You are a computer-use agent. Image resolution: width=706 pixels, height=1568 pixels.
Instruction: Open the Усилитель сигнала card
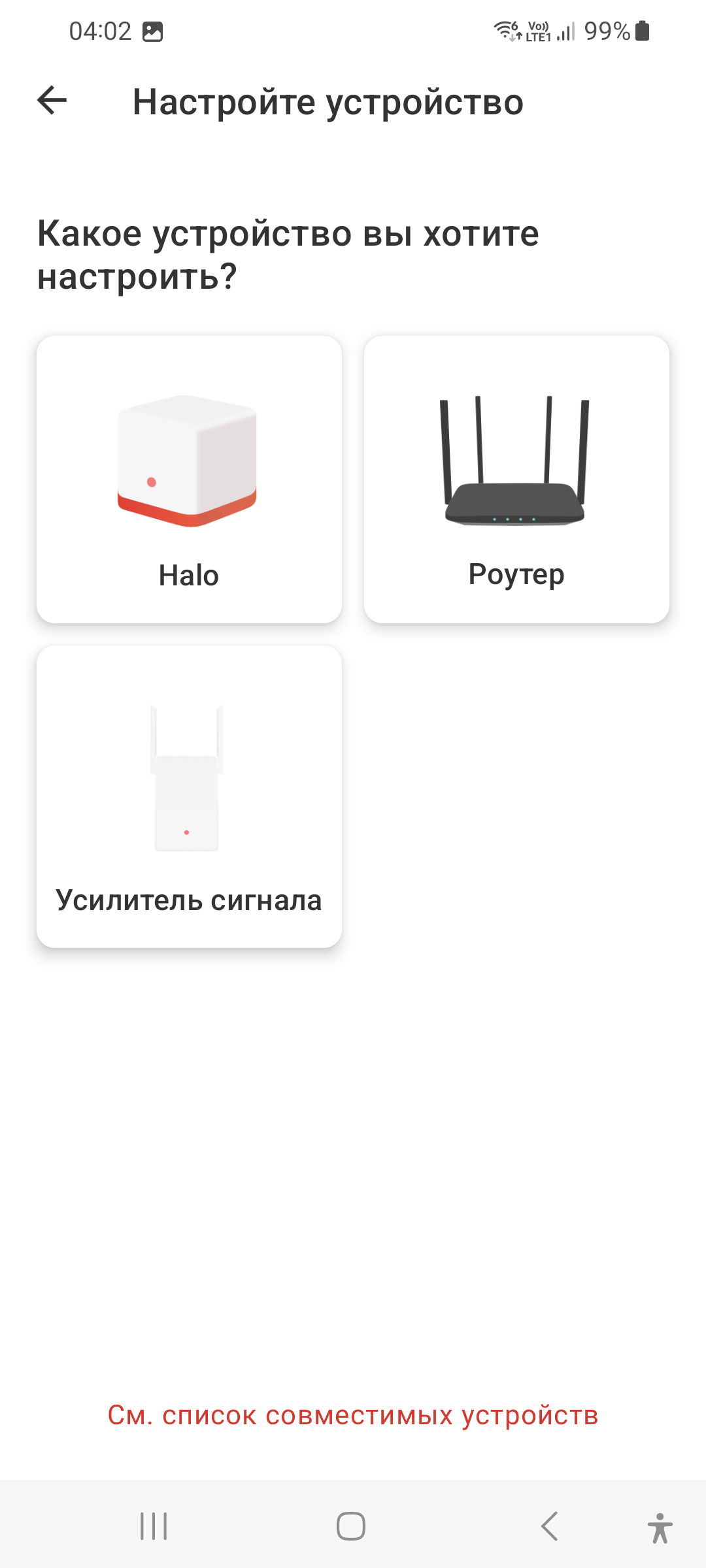click(x=189, y=796)
